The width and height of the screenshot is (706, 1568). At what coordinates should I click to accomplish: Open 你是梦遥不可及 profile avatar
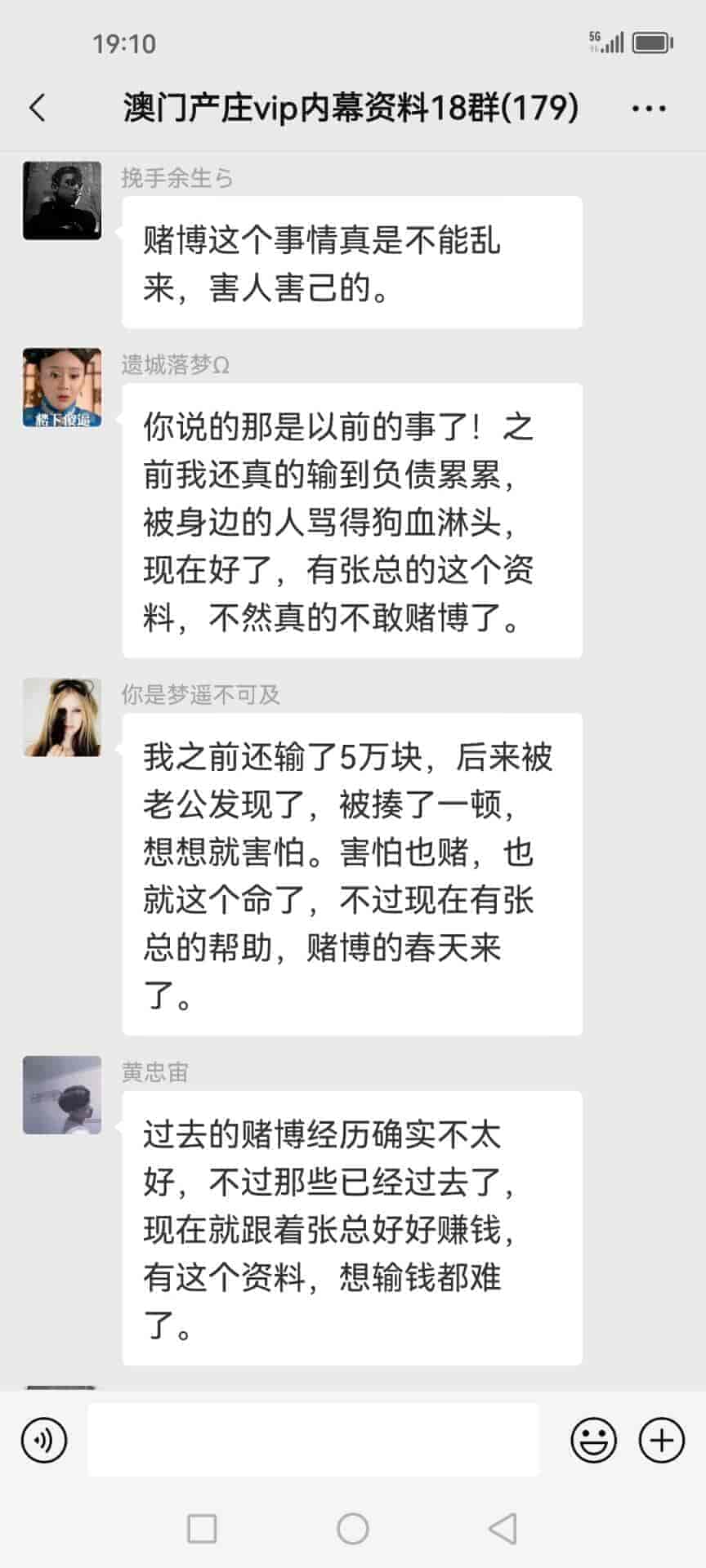pos(62,717)
